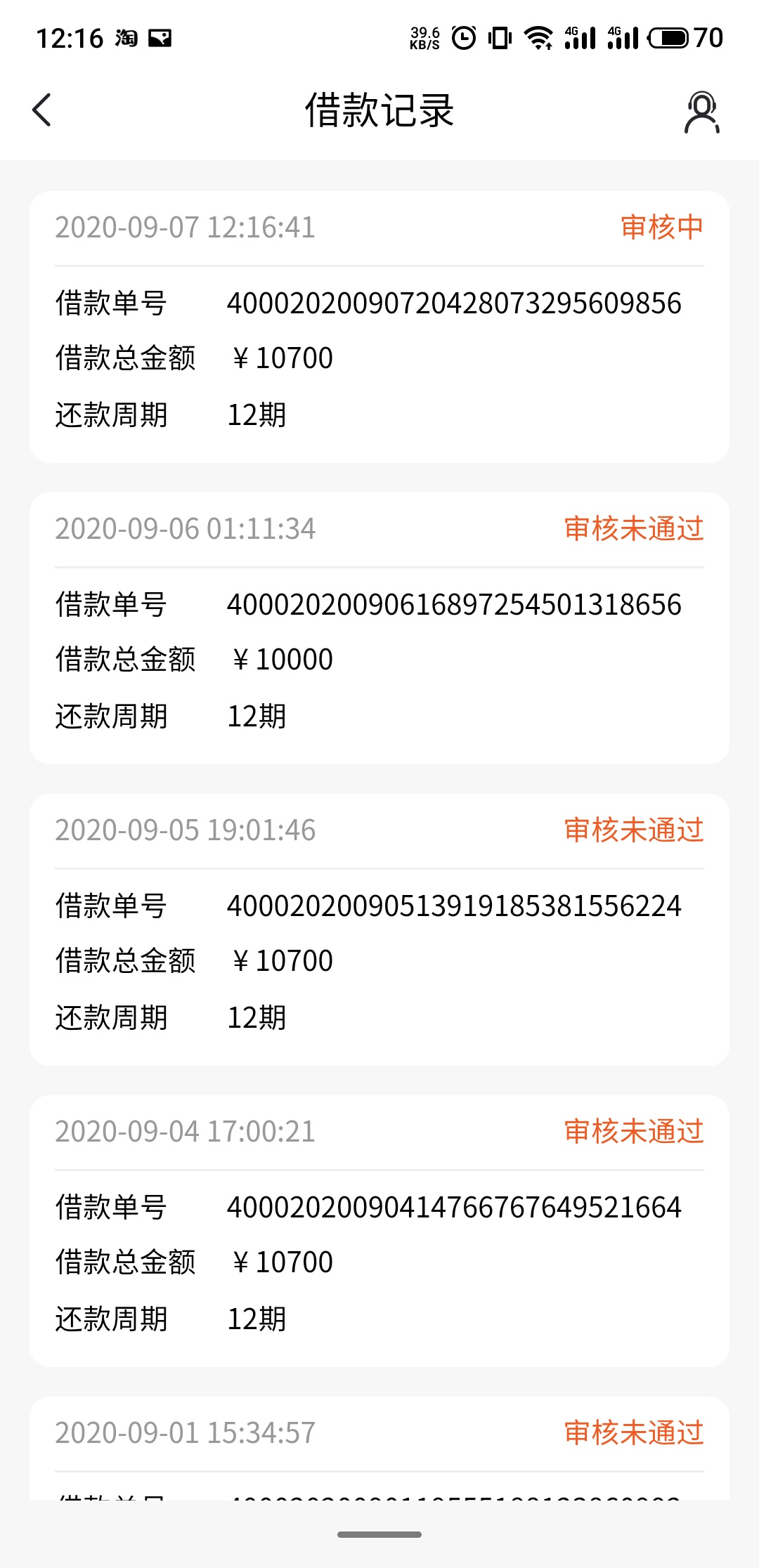Open the loan record dated 2020-09-01 15:34:57
The height and width of the screenshot is (1568, 759).
379,1449
